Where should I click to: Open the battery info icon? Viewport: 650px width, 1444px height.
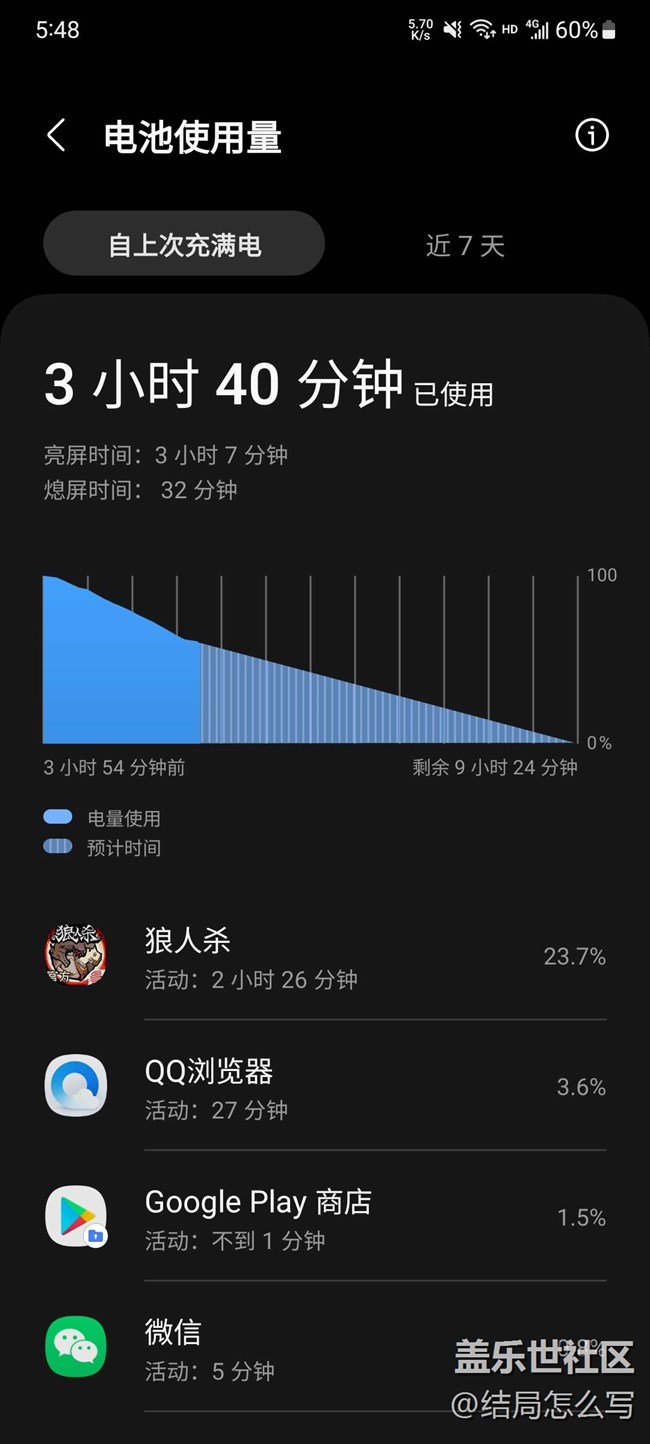pyautogui.click(x=591, y=135)
